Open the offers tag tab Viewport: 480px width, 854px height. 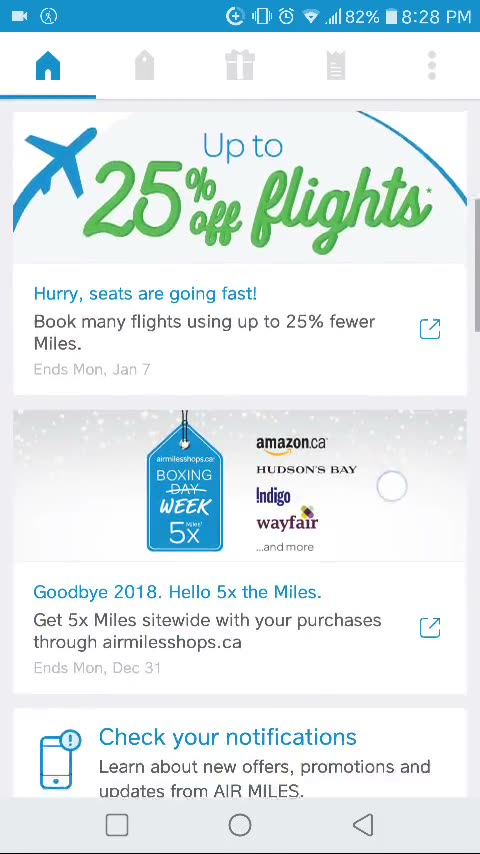click(144, 66)
